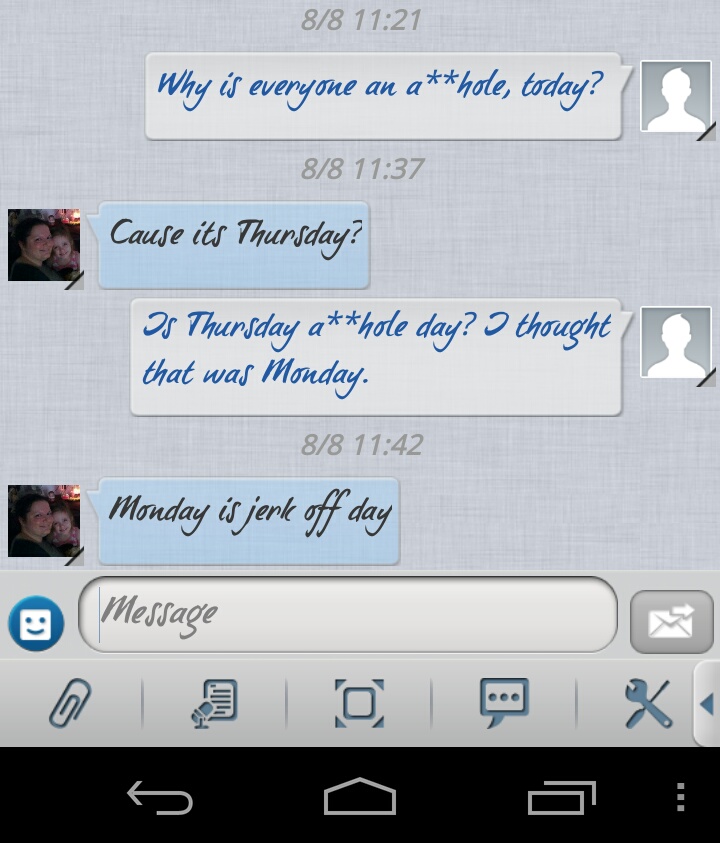Attach a file with the paperclip

pos(70,703)
